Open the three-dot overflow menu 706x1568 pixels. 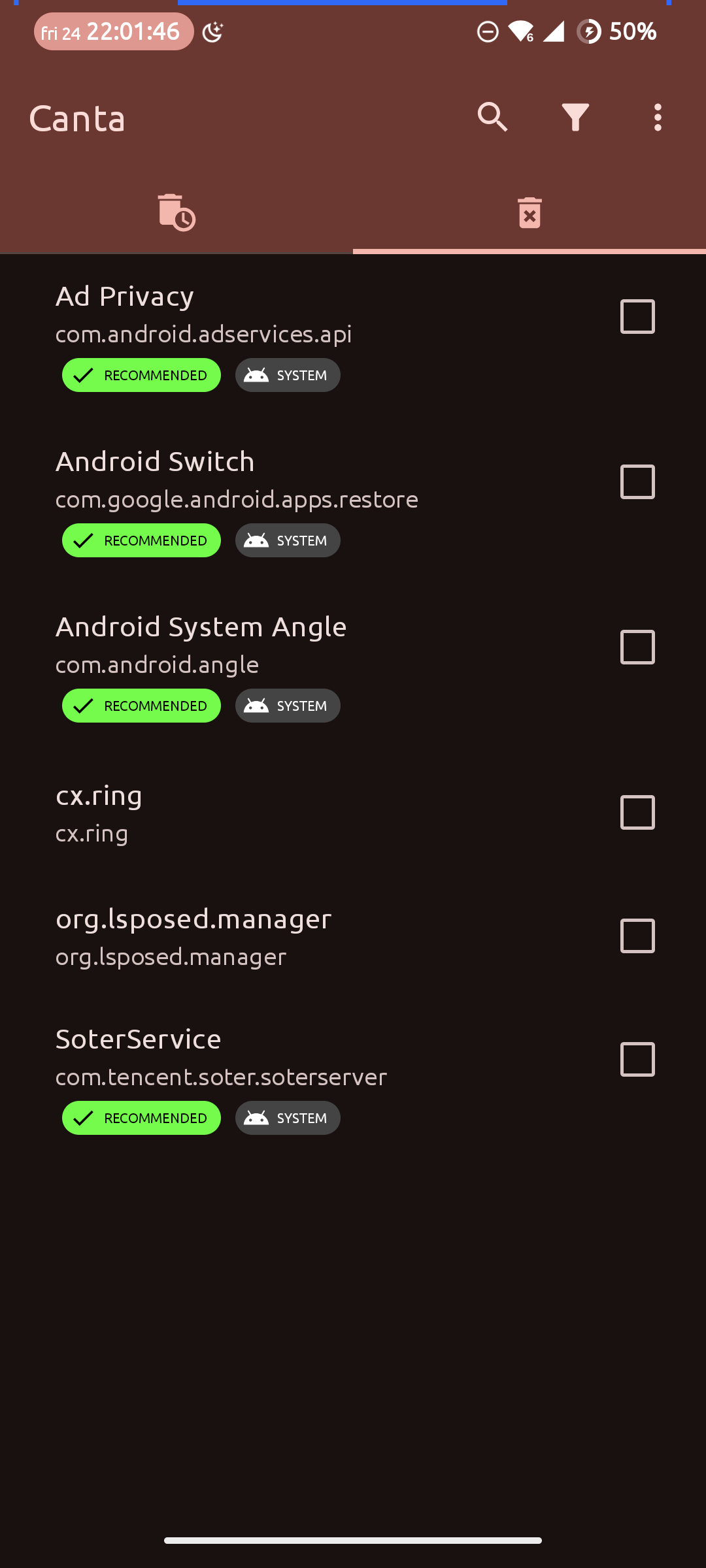pos(658,118)
